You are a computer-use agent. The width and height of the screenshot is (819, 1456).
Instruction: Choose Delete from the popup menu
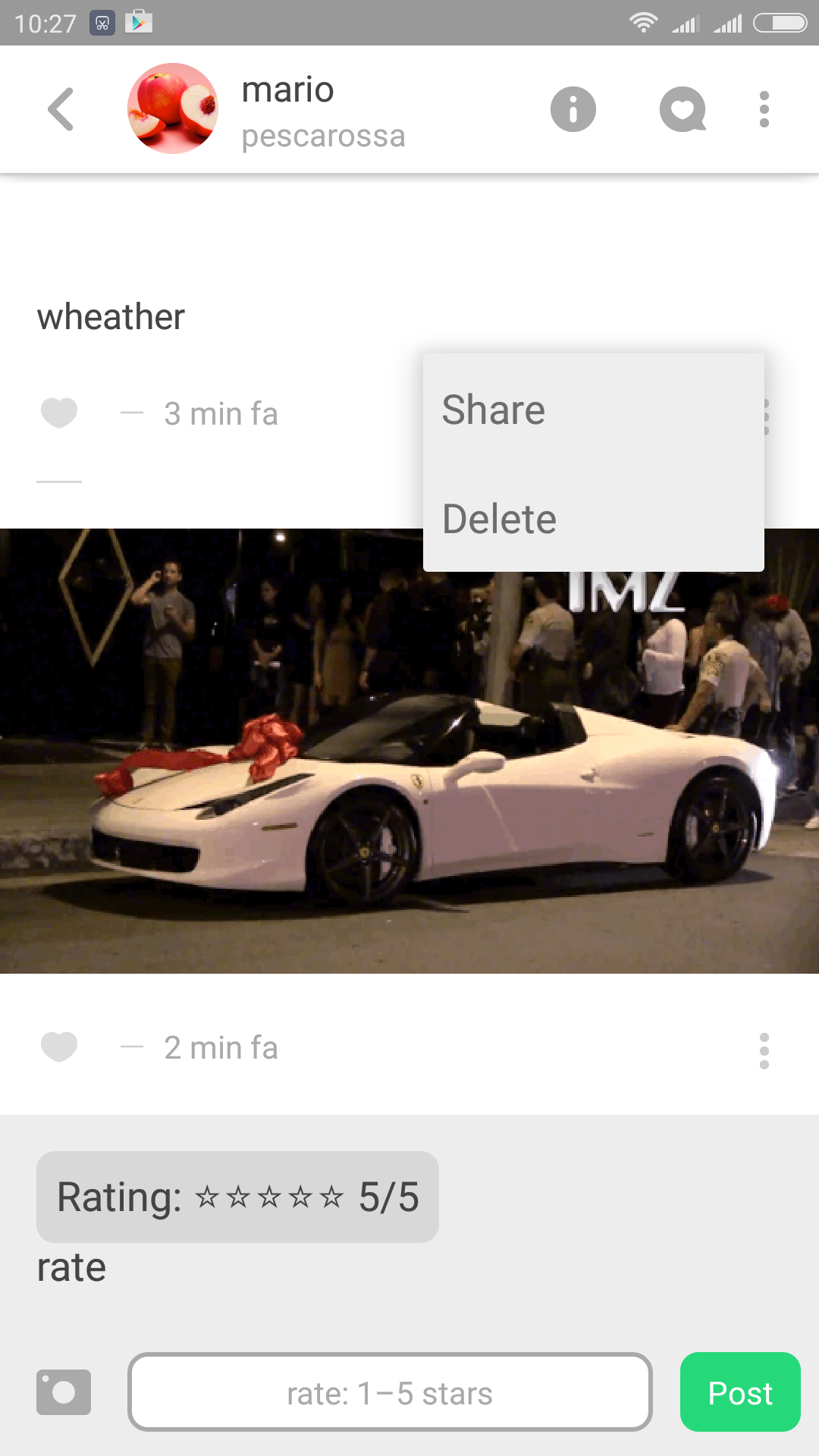pos(594,519)
